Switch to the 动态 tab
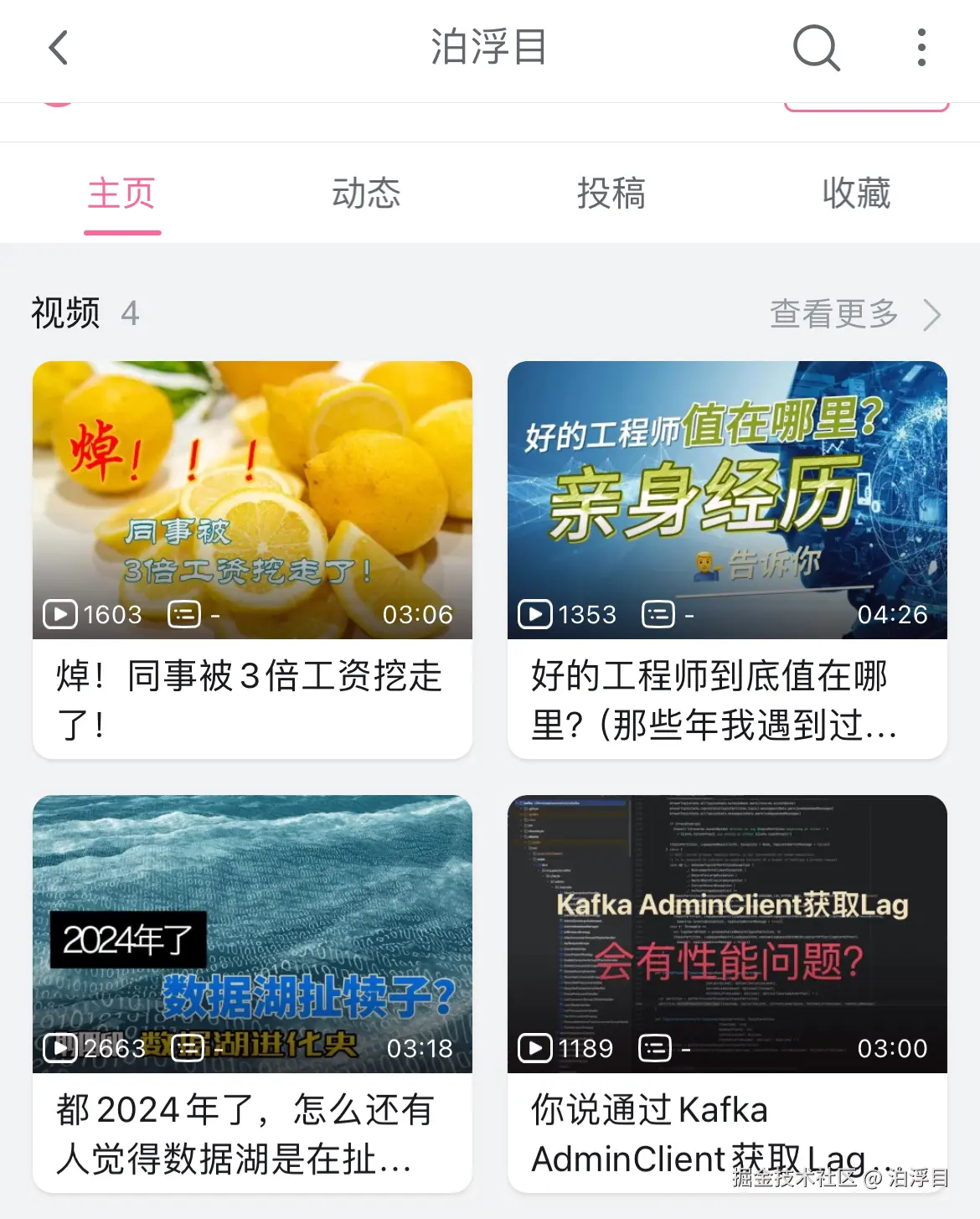Image resolution: width=980 pixels, height=1219 pixels. click(365, 193)
